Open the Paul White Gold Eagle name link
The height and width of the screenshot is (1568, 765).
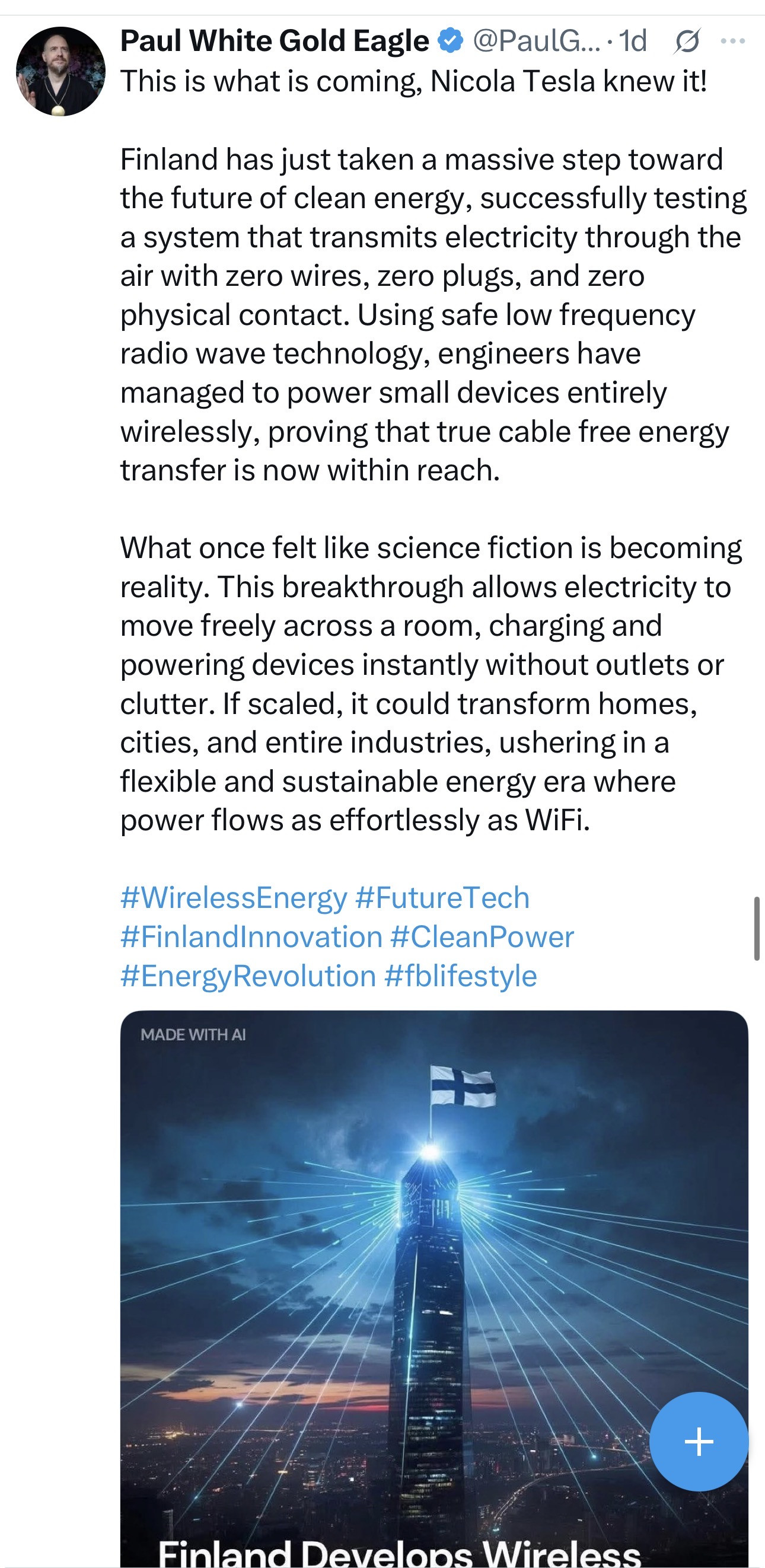coord(275,42)
